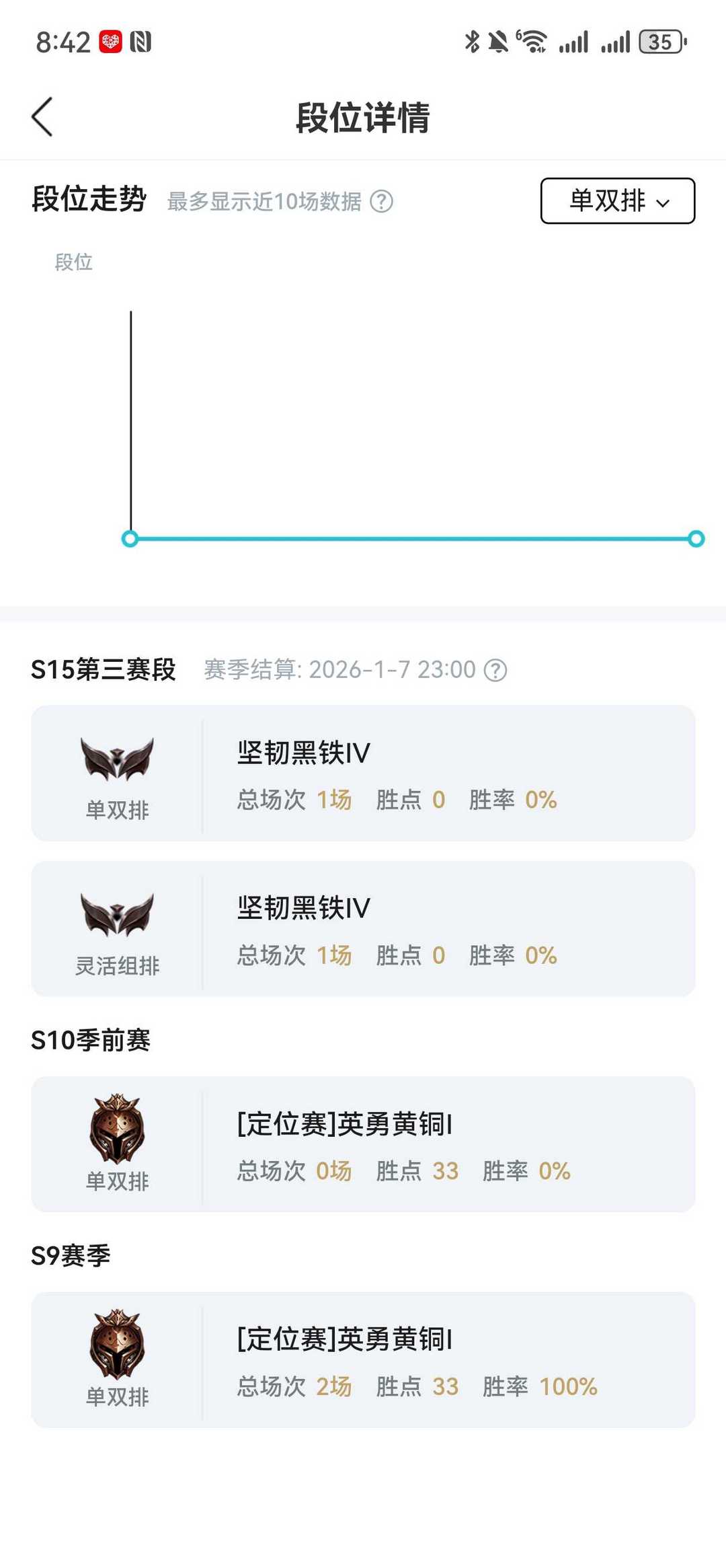Screen dimensions: 726x1568
Task: Open the 单双排 queue type dropdown
Action: click(x=617, y=200)
